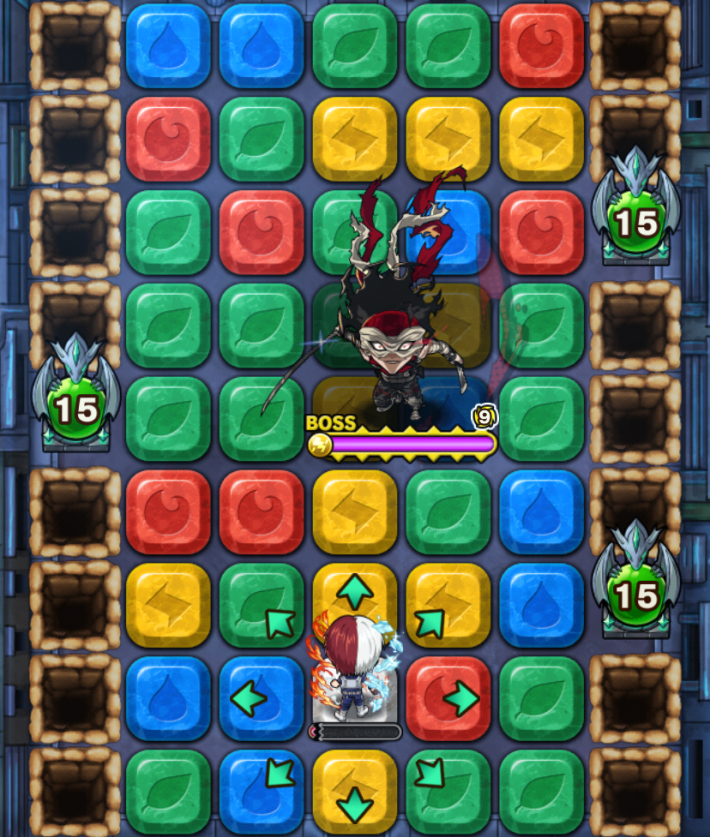Tap the down arrow on the yellow tile
The height and width of the screenshot is (837, 710).
click(355, 803)
